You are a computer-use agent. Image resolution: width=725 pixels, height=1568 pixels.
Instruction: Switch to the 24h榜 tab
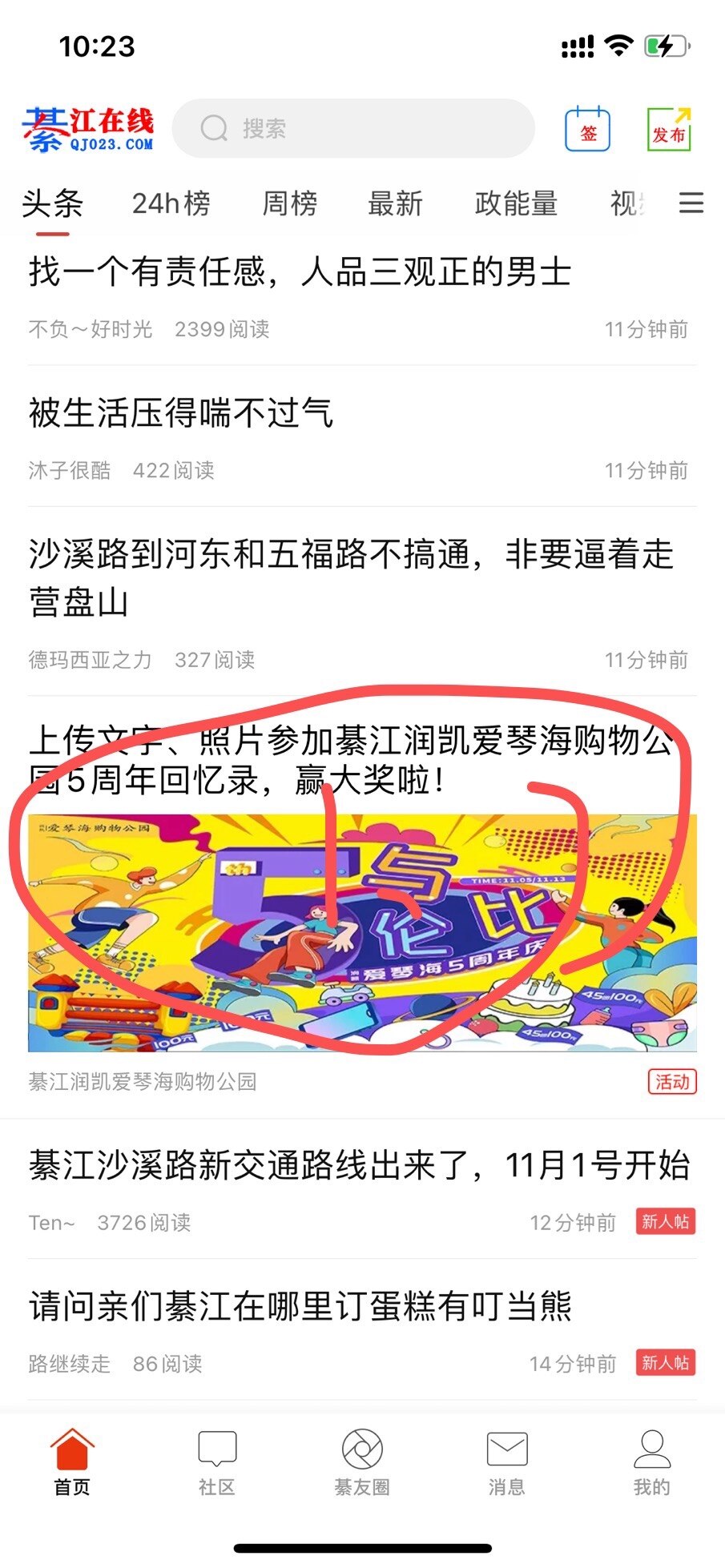(171, 203)
